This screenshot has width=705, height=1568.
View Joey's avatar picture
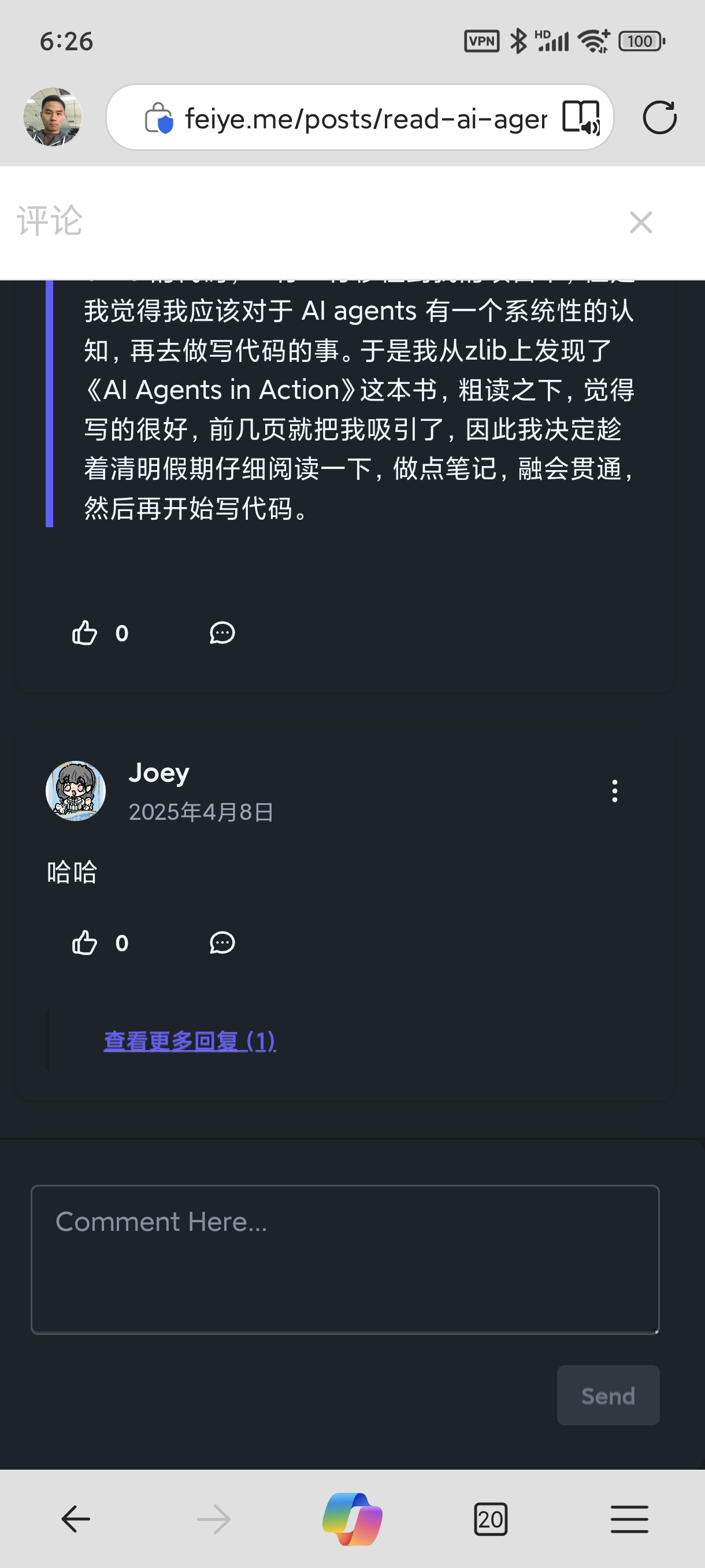pyautogui.click(x=75, y=790)
